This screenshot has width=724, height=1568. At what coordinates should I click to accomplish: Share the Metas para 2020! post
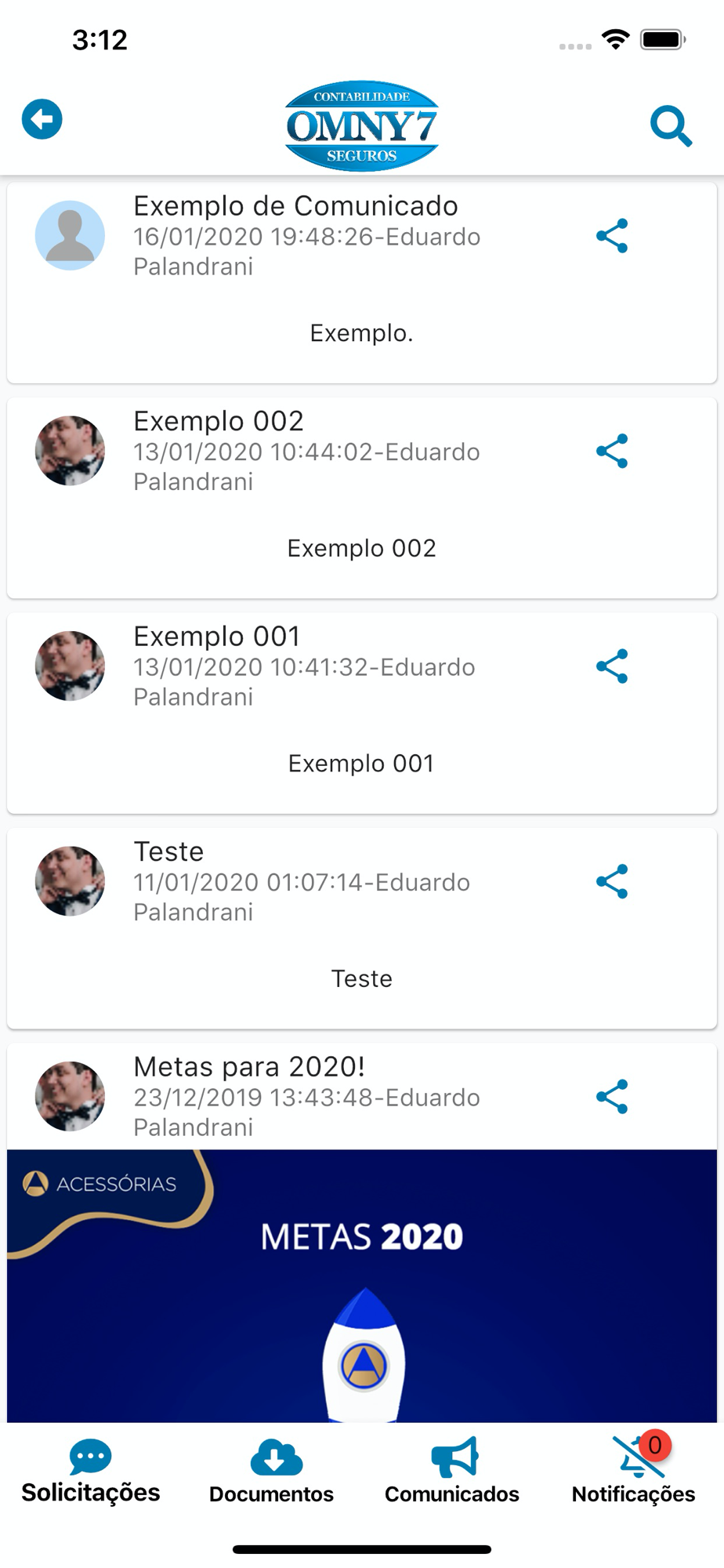[x=612, y=1097]
